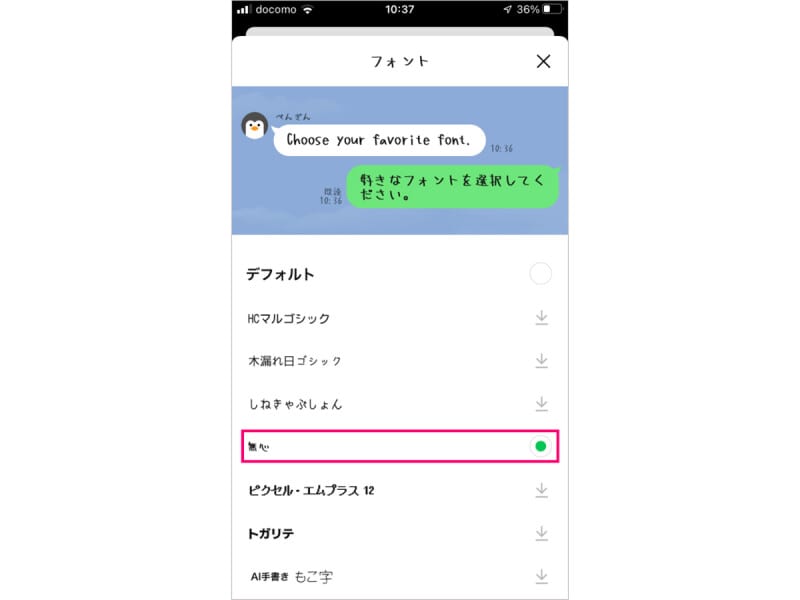The width and height of the screenshot is (800, 600).
Task: Download the AI手書き もこ字 font
Action: click(541, 577)
